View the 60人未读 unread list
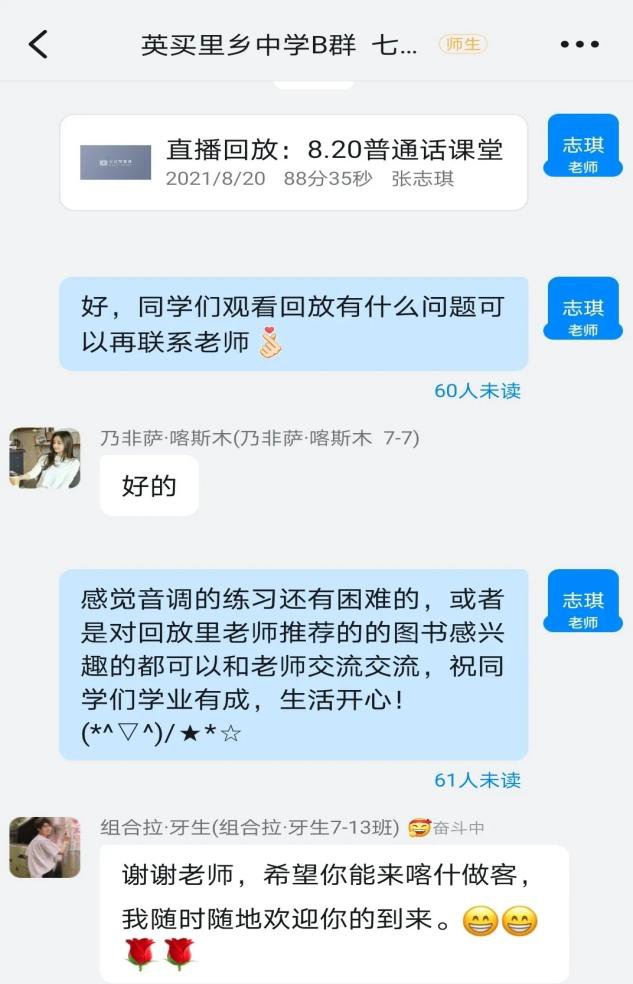Viewport: 633px width, 984px height. [x=477, y=391]
